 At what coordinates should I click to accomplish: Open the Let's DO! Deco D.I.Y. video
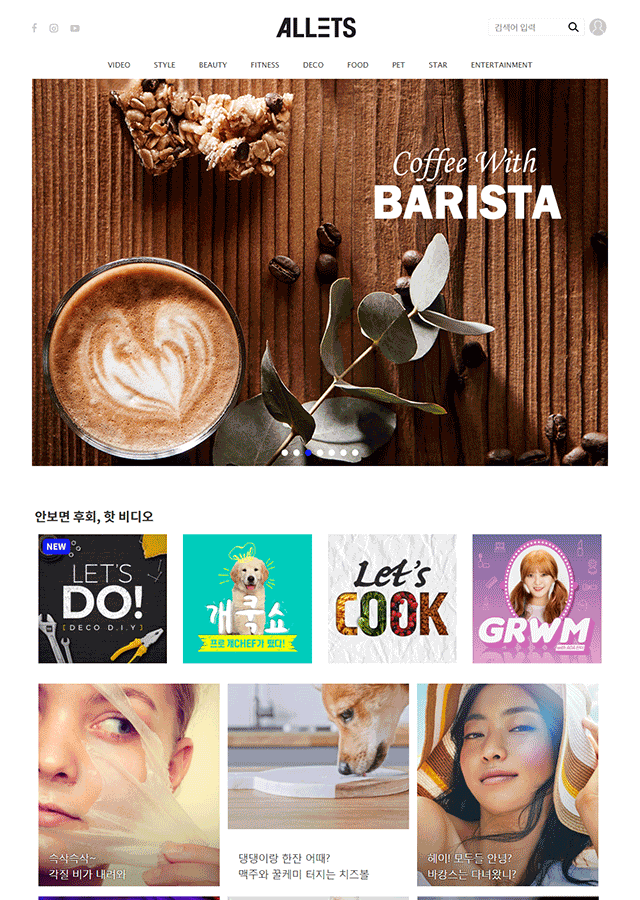[103, 598]
